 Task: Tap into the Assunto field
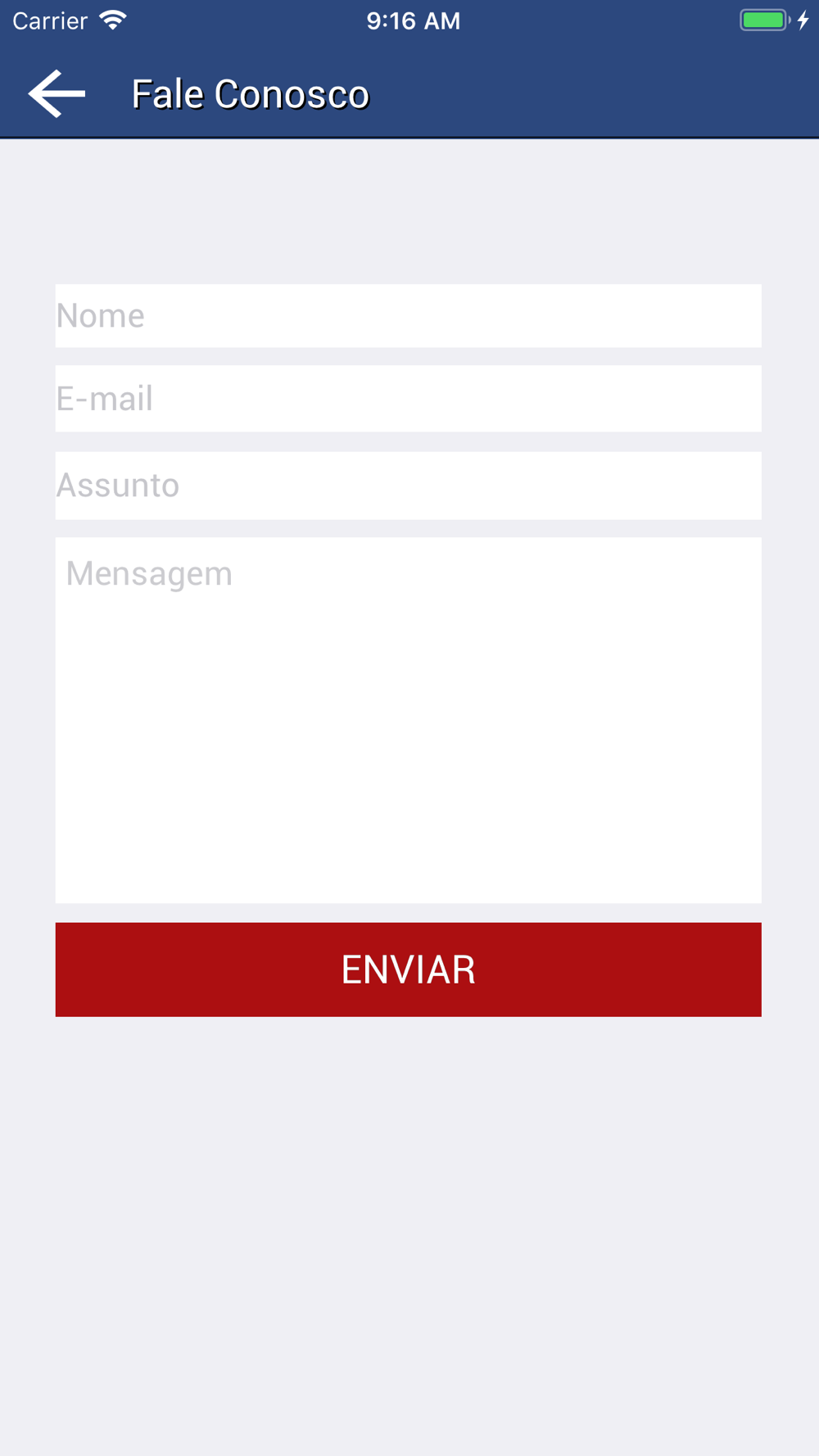click(x=408, y=486)
